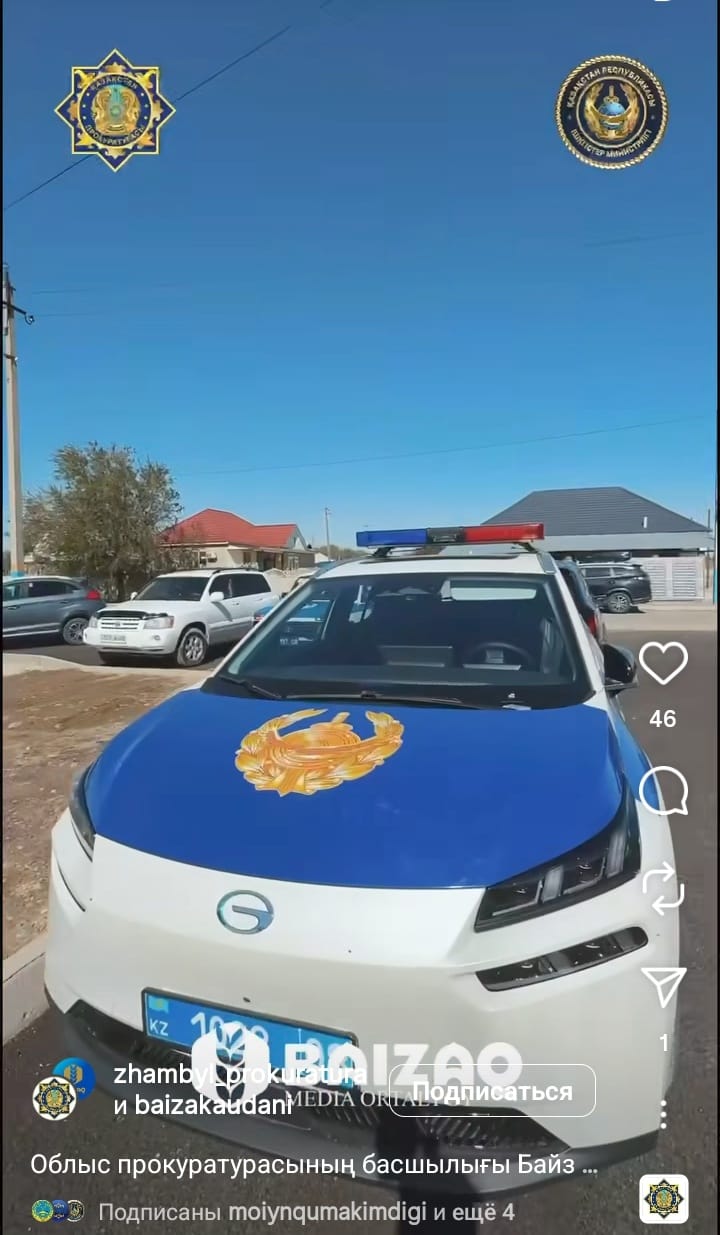Like this reel with the heart icon
The width and height of the screenshot is (720, 1235).
(x=663, y=664)
